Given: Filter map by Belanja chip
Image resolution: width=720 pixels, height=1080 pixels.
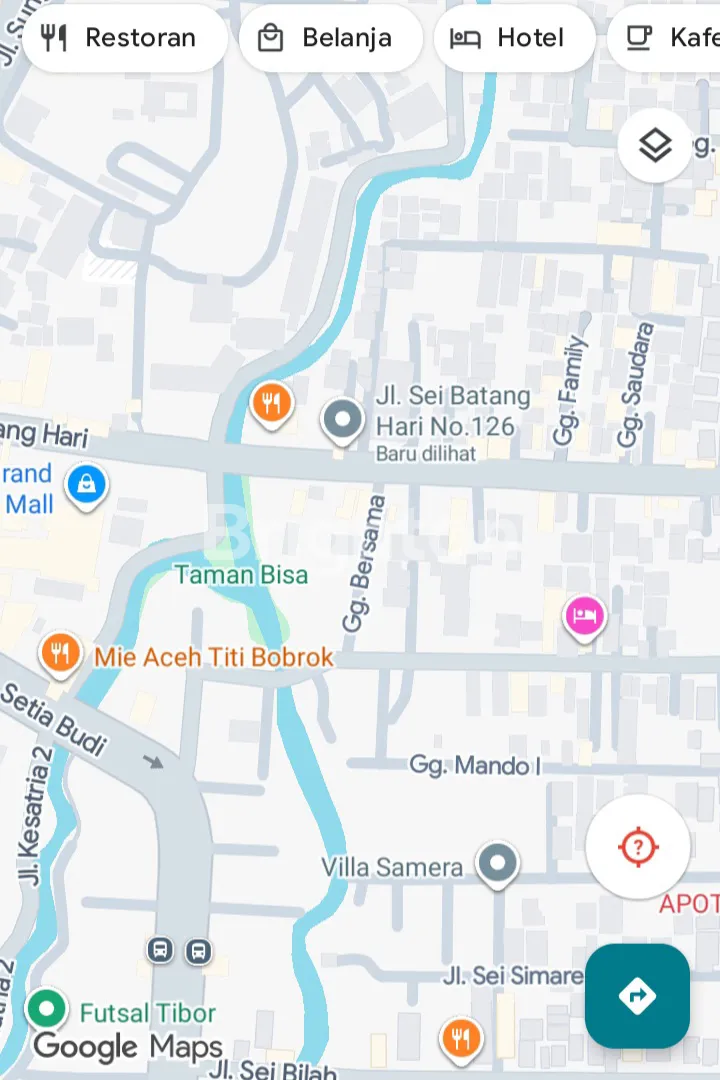Looking at the screenshot, I should pos(330,38).
